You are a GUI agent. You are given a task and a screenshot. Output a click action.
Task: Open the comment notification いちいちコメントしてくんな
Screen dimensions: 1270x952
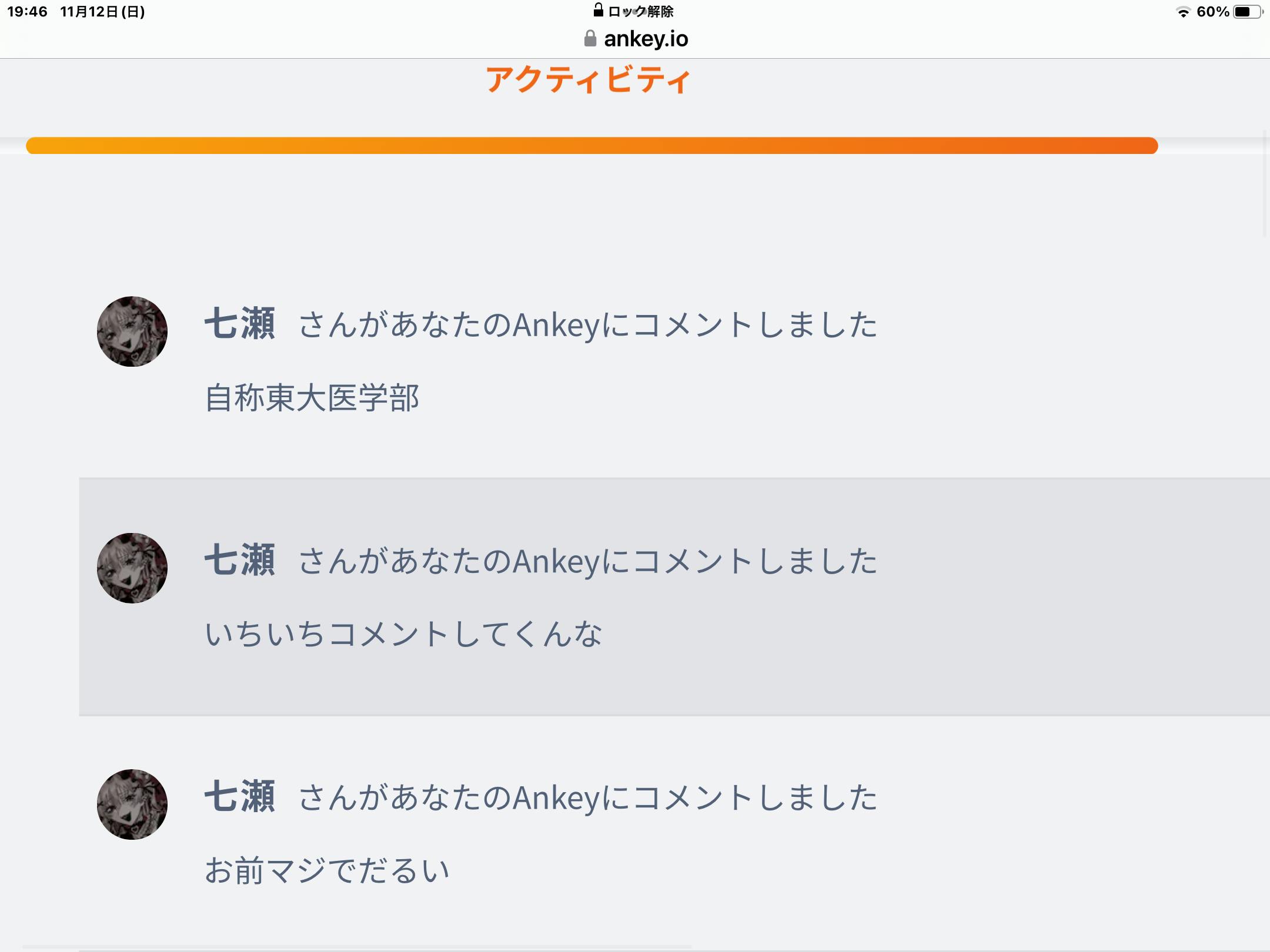point(403,634)
